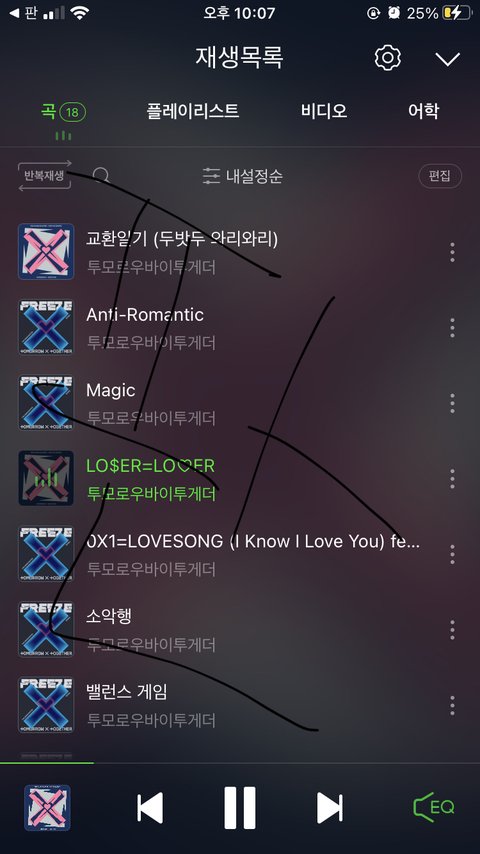Toggle the 반복재생 repeat button

pos(45,175)
